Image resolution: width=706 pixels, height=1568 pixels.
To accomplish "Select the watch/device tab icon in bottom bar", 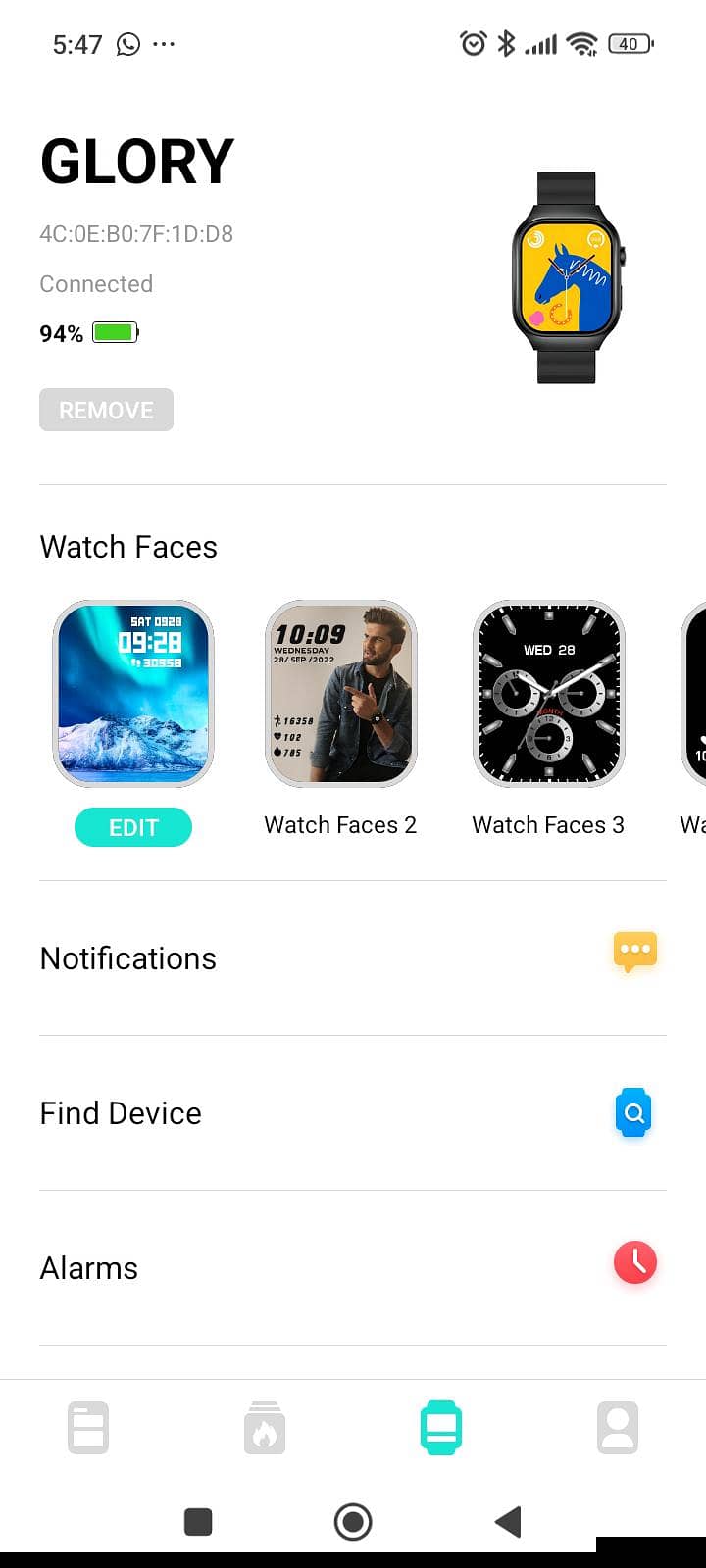I will tap(441, 1427).
